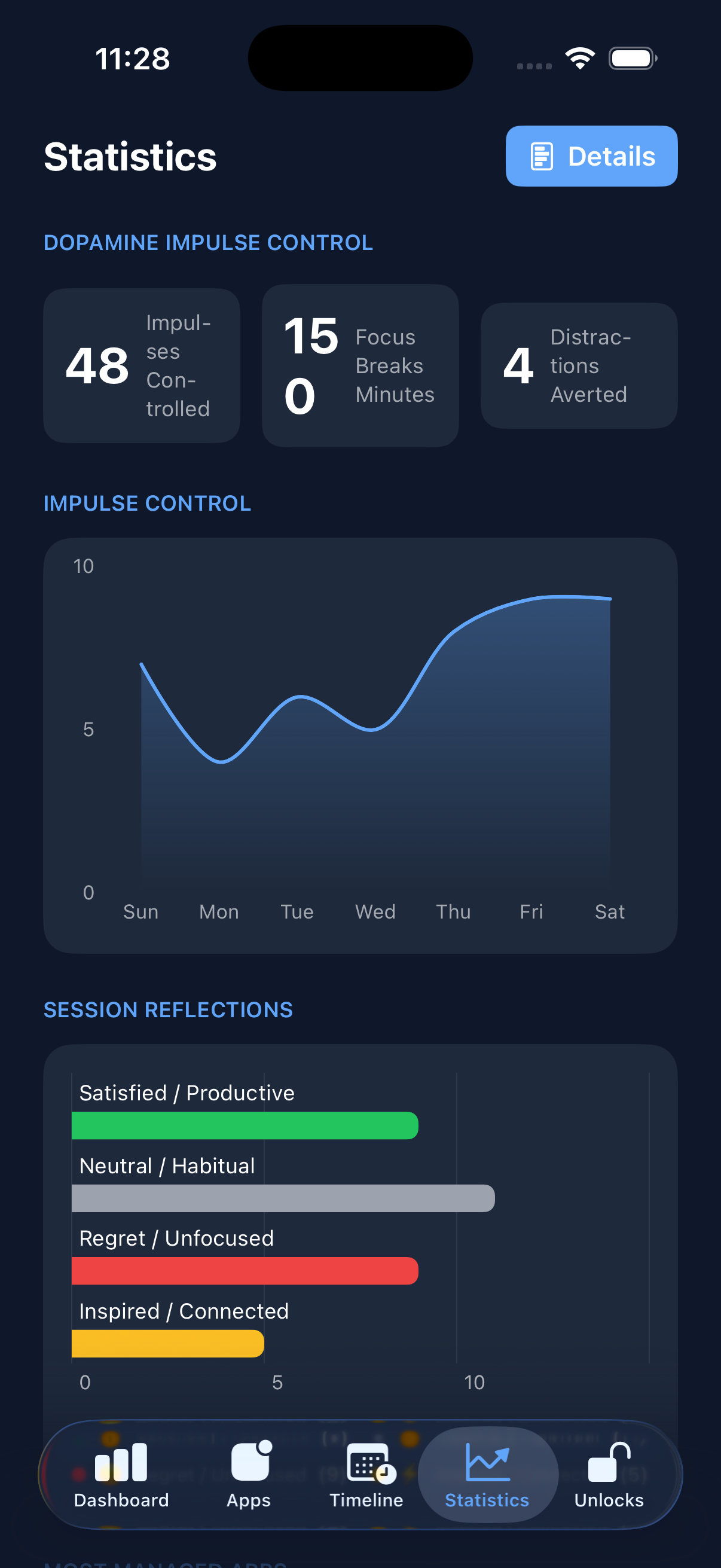
Task: Tap the Focus Breaks Minutes card
Action: pos(360,365)
